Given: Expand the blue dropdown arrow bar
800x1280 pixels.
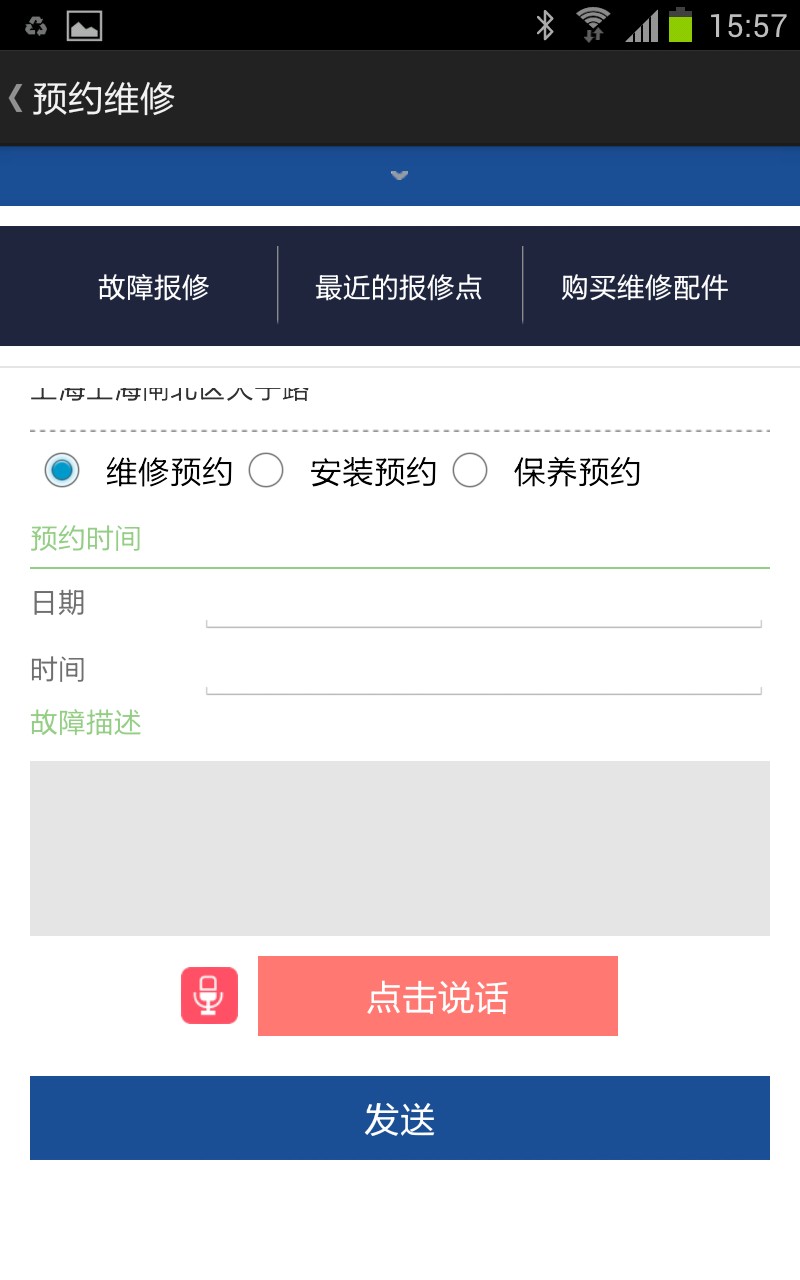Looking at the screenshot, I should tap(399, 176).
